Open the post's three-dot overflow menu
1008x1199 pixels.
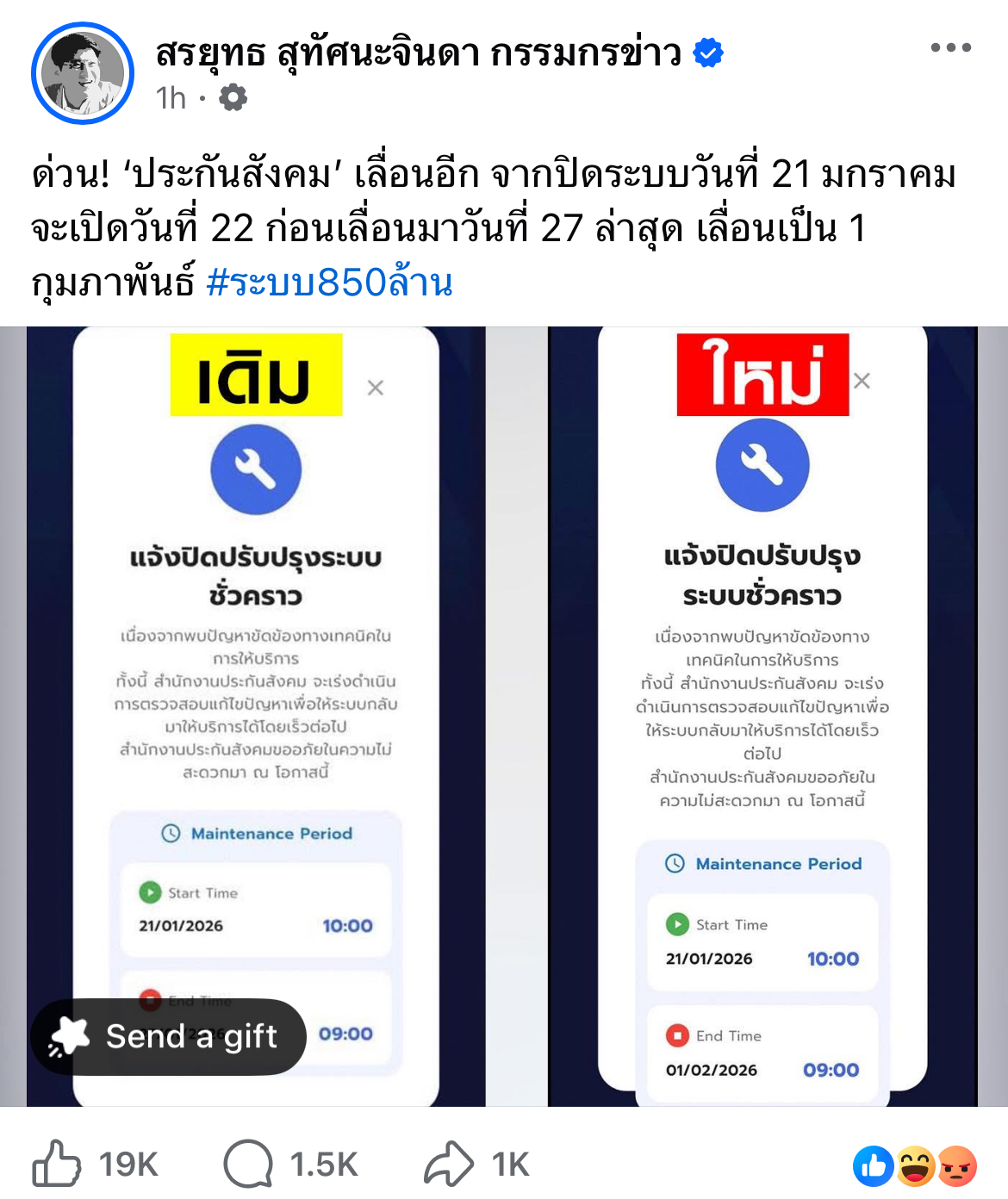(950, 48)
